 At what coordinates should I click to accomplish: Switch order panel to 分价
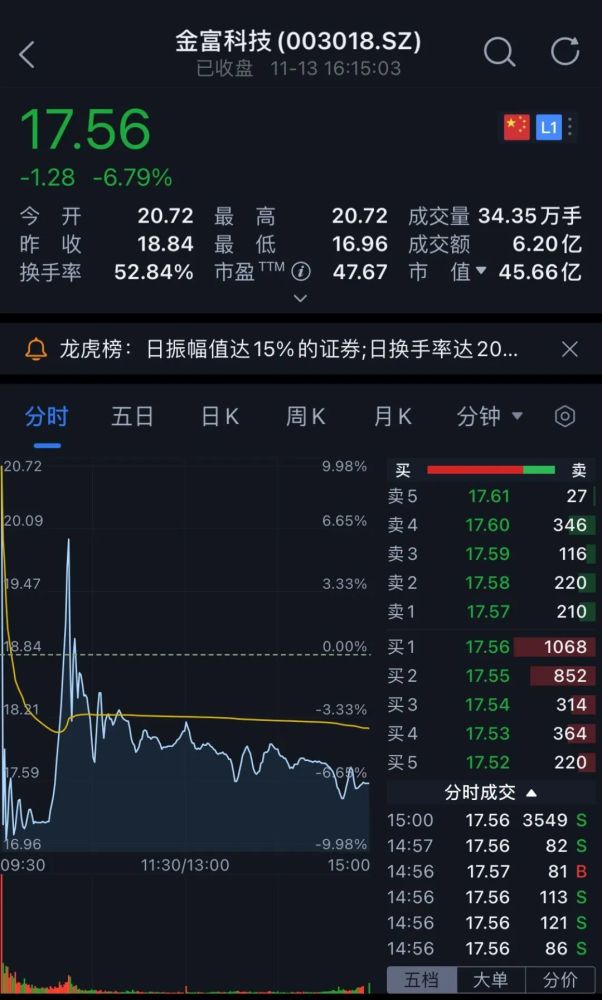point(559,980)
